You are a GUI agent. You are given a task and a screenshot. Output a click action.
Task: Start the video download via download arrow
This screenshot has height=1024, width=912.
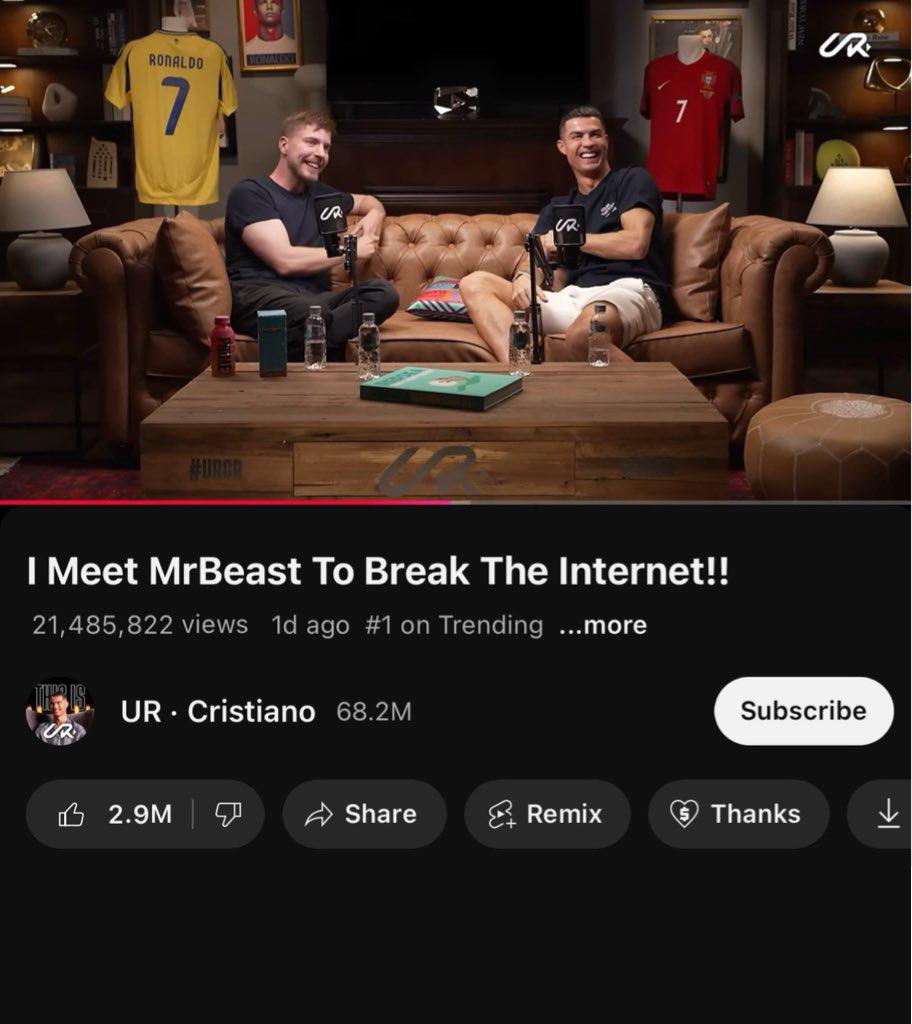coord(888,814)
